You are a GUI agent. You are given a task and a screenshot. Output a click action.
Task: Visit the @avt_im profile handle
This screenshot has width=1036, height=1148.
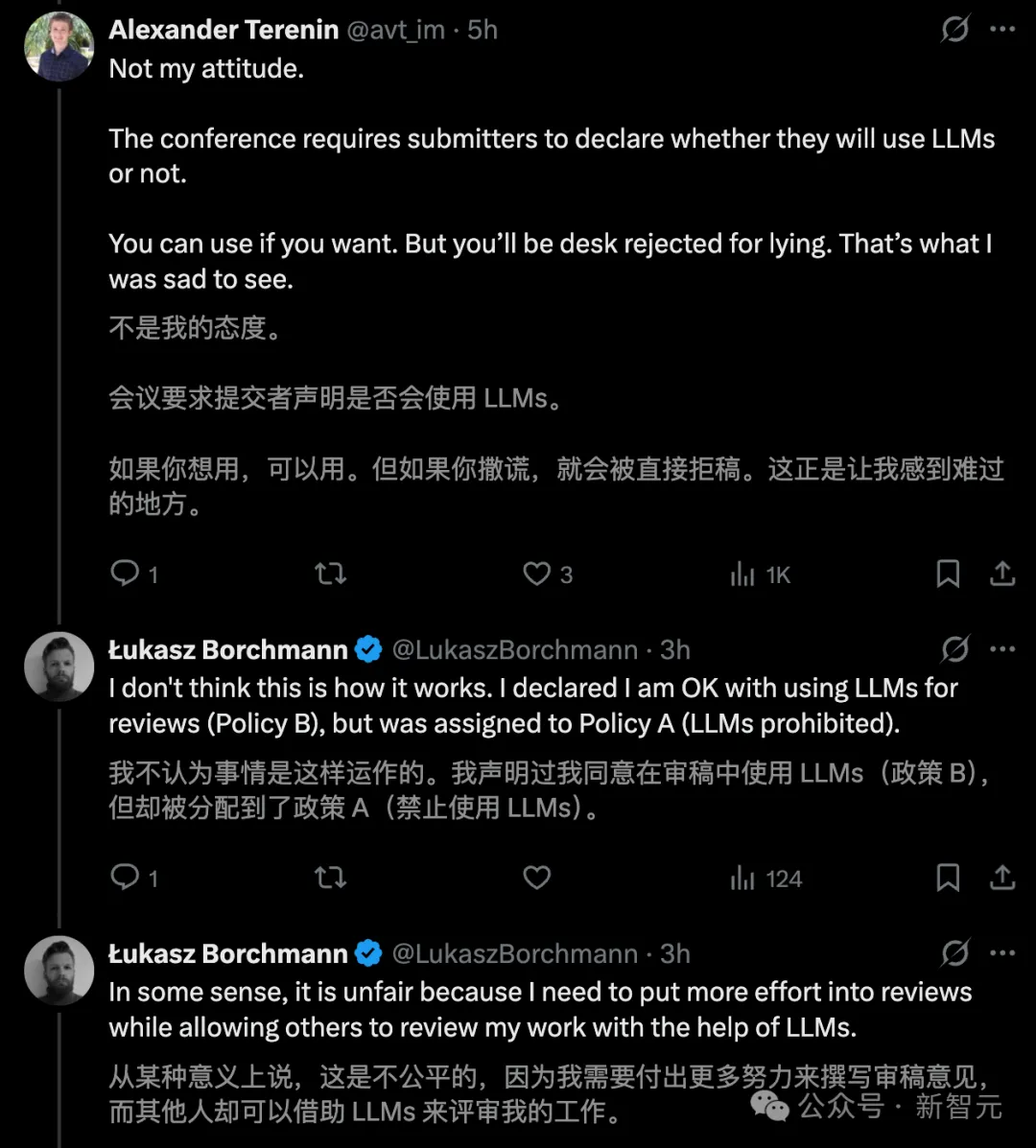tap(394, 30)
